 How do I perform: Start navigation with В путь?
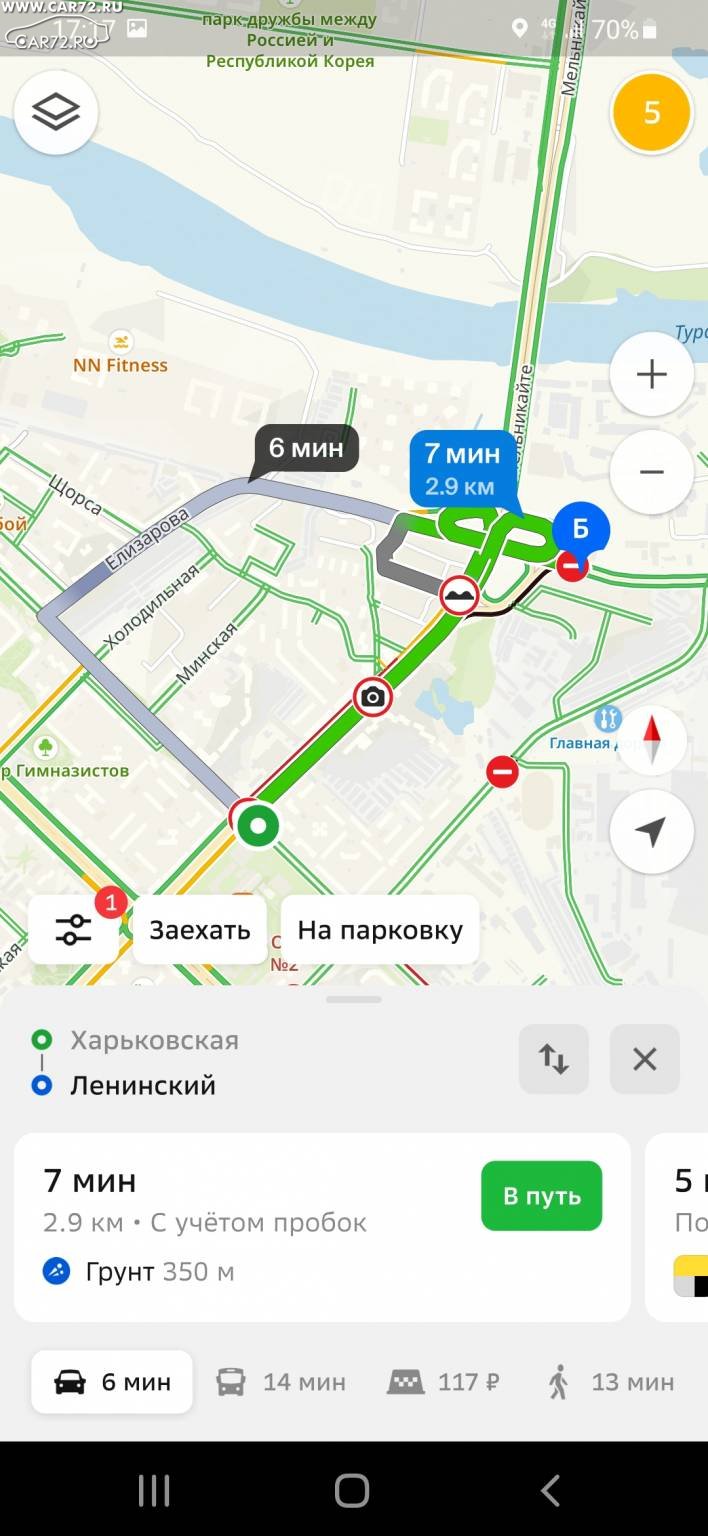pyautogui.click(x=542, y=1196)
